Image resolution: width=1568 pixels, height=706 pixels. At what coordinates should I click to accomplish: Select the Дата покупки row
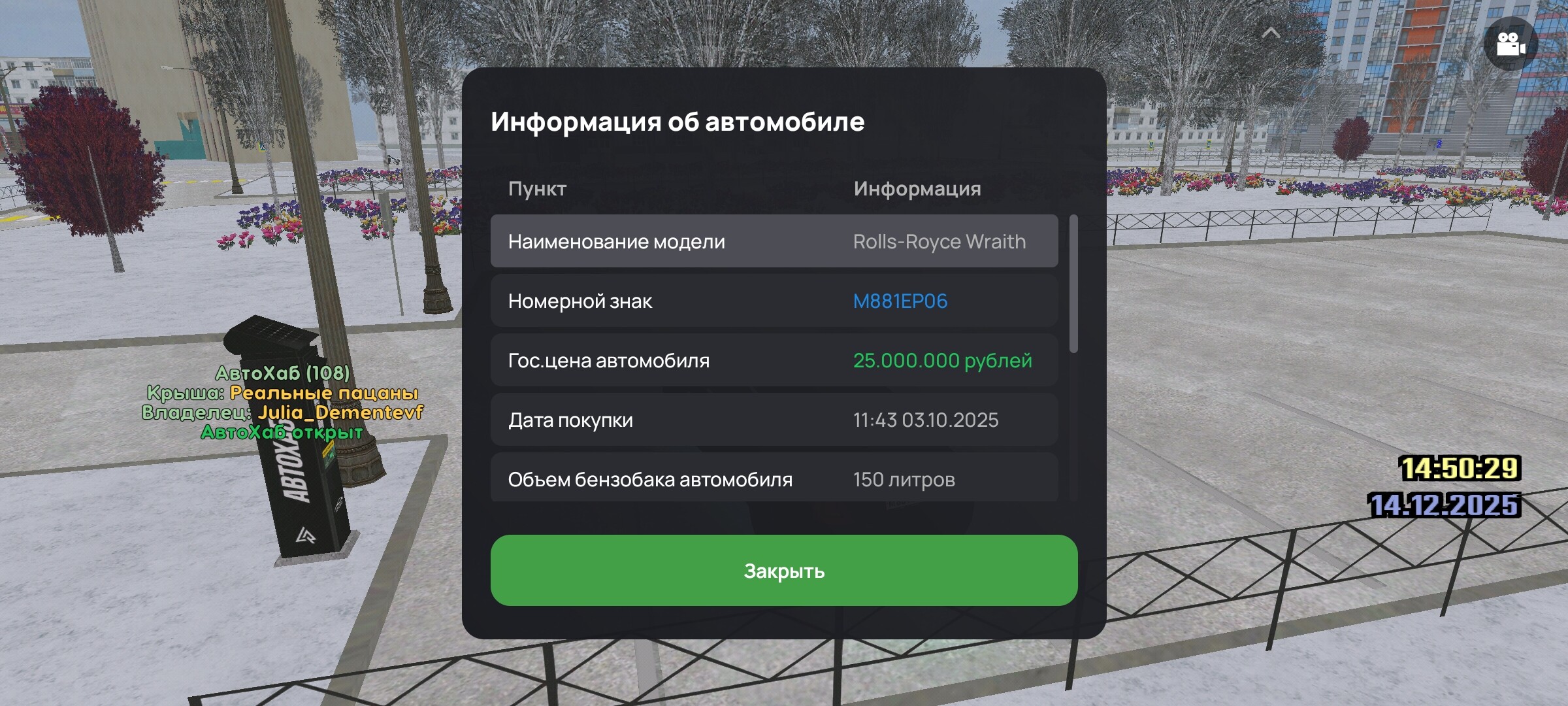point(774,420)
